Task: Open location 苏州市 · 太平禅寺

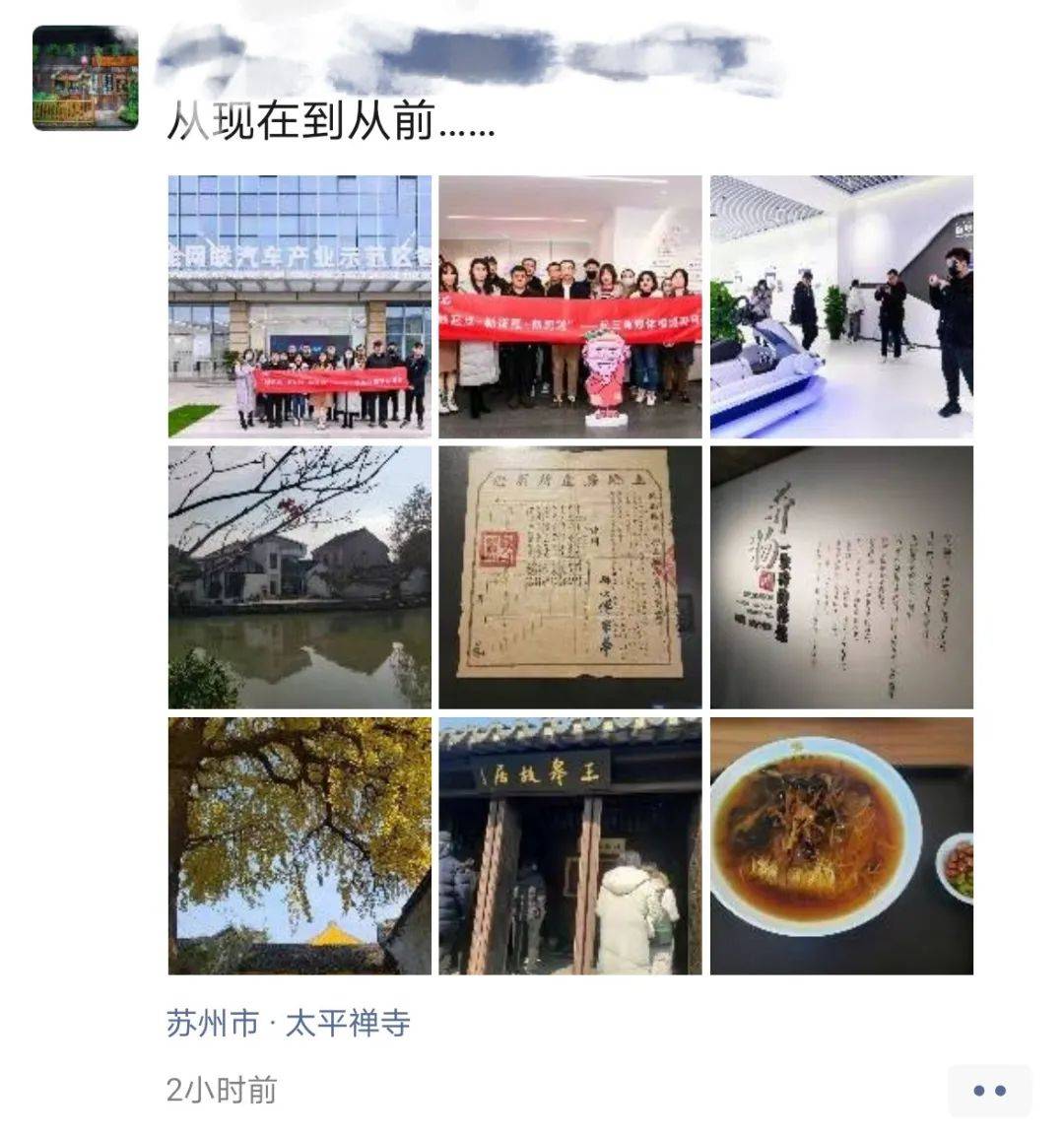Action: click(289, 1024)
